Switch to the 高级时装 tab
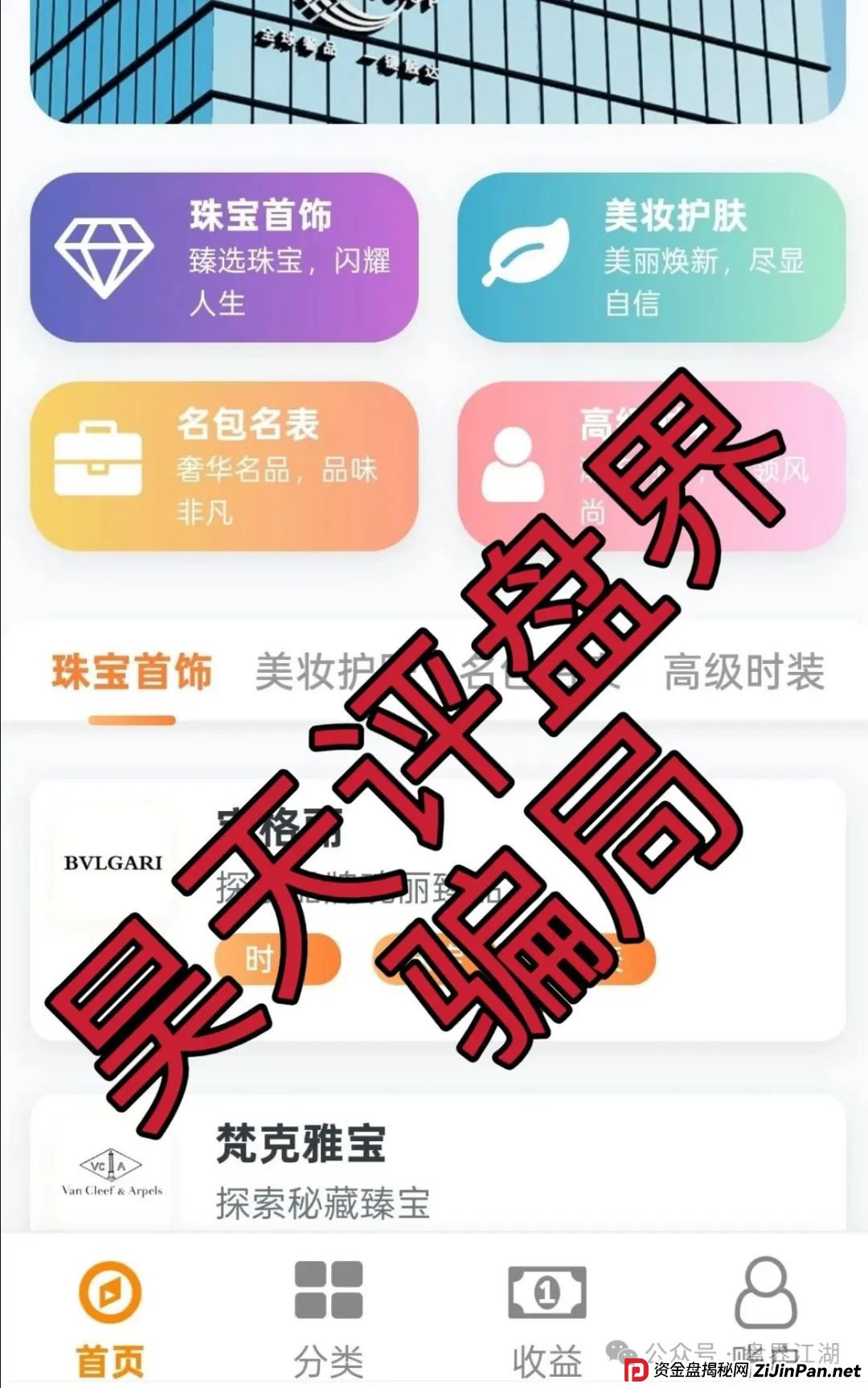868x1388 pixels. click(x=744, y=673)
